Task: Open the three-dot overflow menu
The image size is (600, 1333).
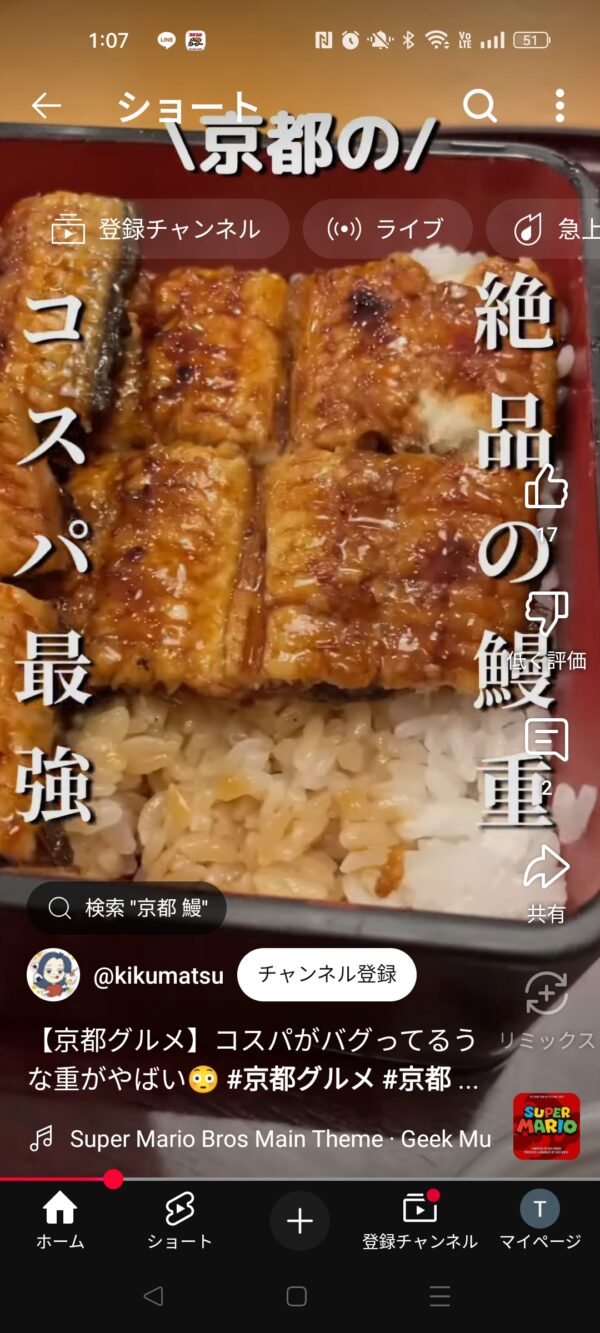Action: pyautogui.click(x=559, y=106)
